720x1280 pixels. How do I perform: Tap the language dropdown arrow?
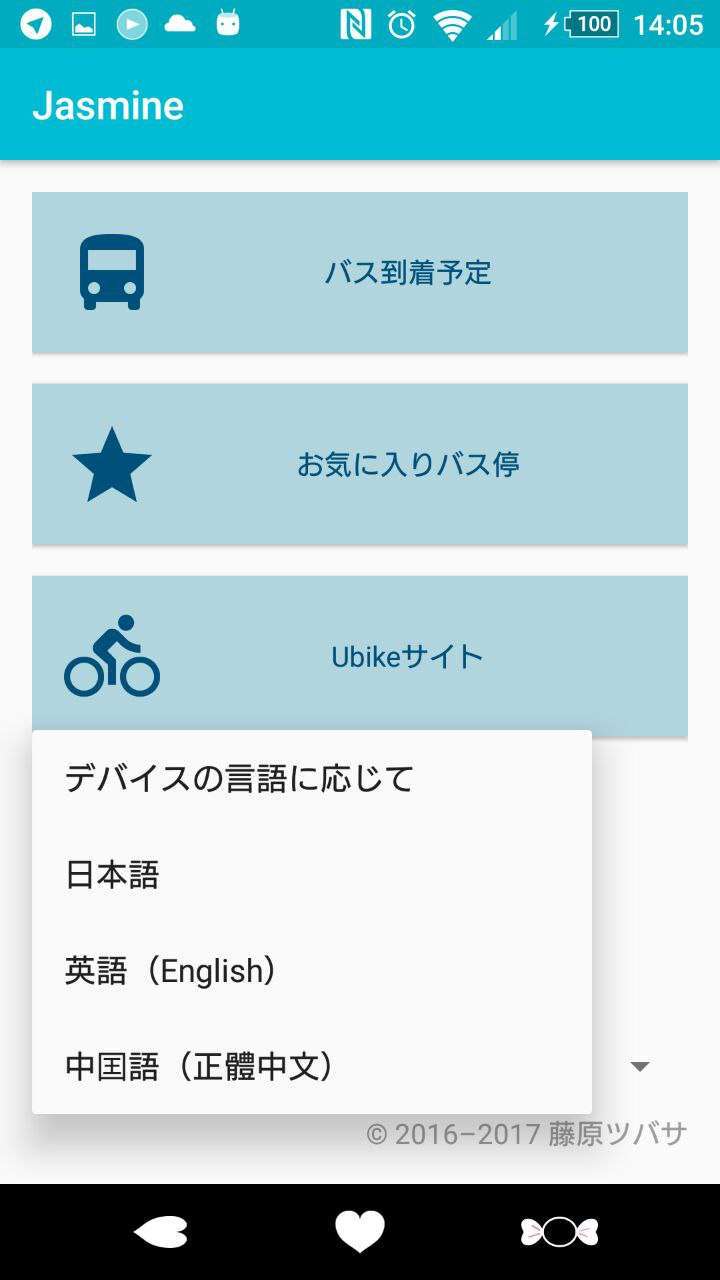point(640,1066)
